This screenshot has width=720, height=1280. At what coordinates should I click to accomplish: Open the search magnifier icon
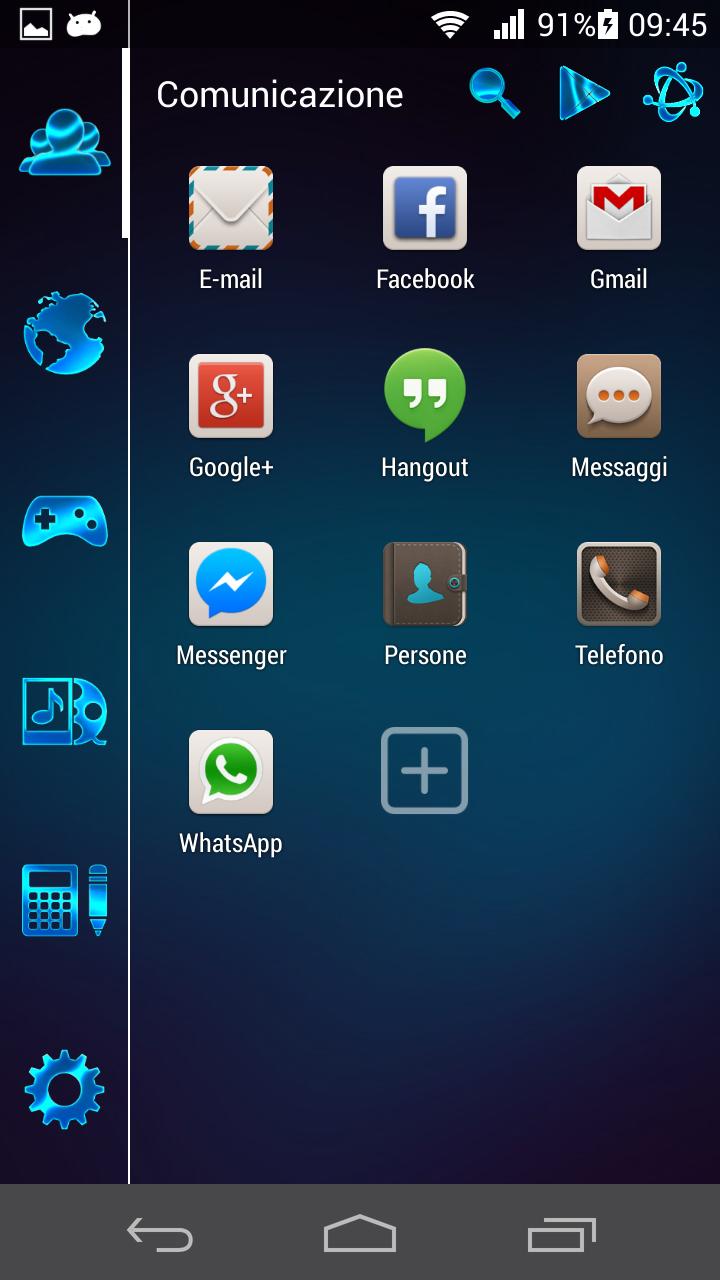pos(495,94)
